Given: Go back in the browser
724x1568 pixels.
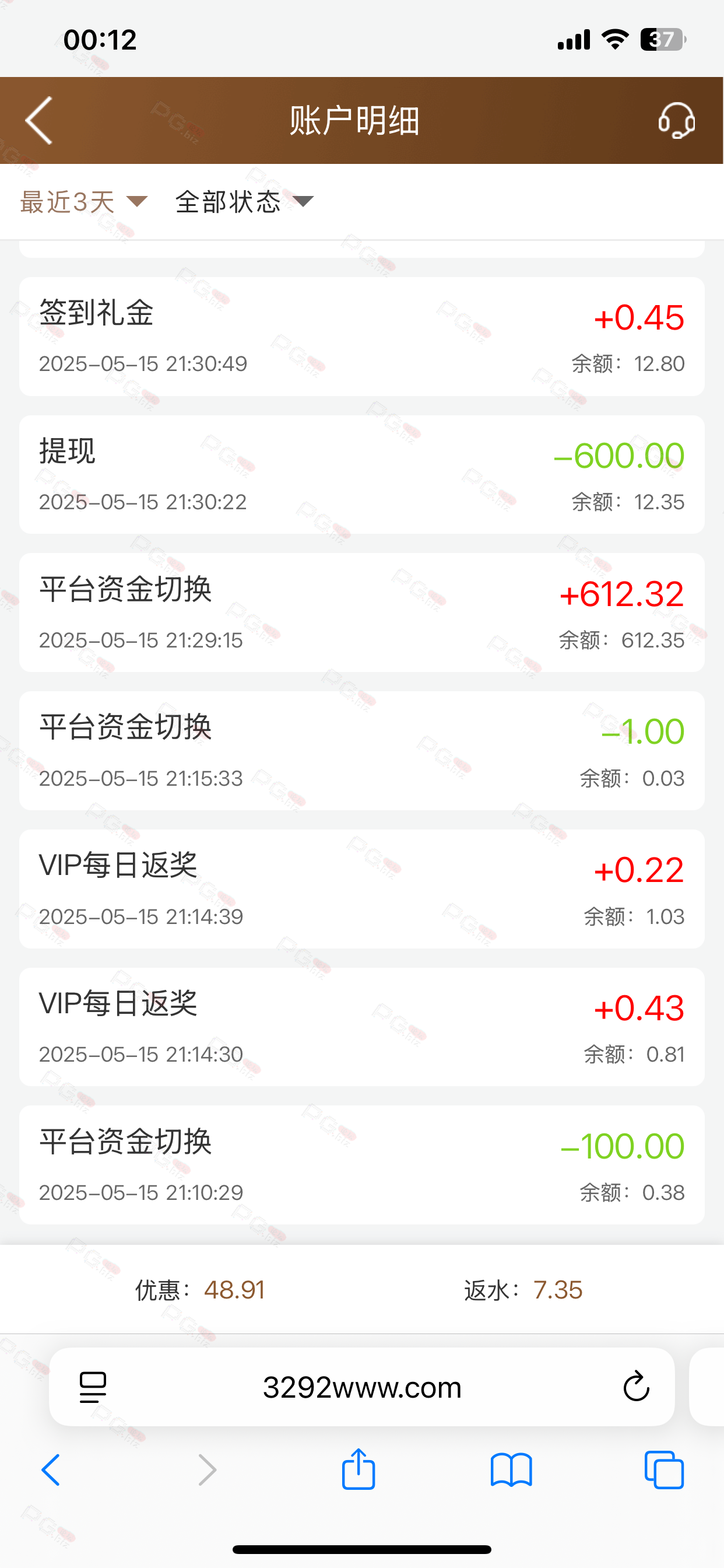Looking at the screenshot, I should 51,1470.
